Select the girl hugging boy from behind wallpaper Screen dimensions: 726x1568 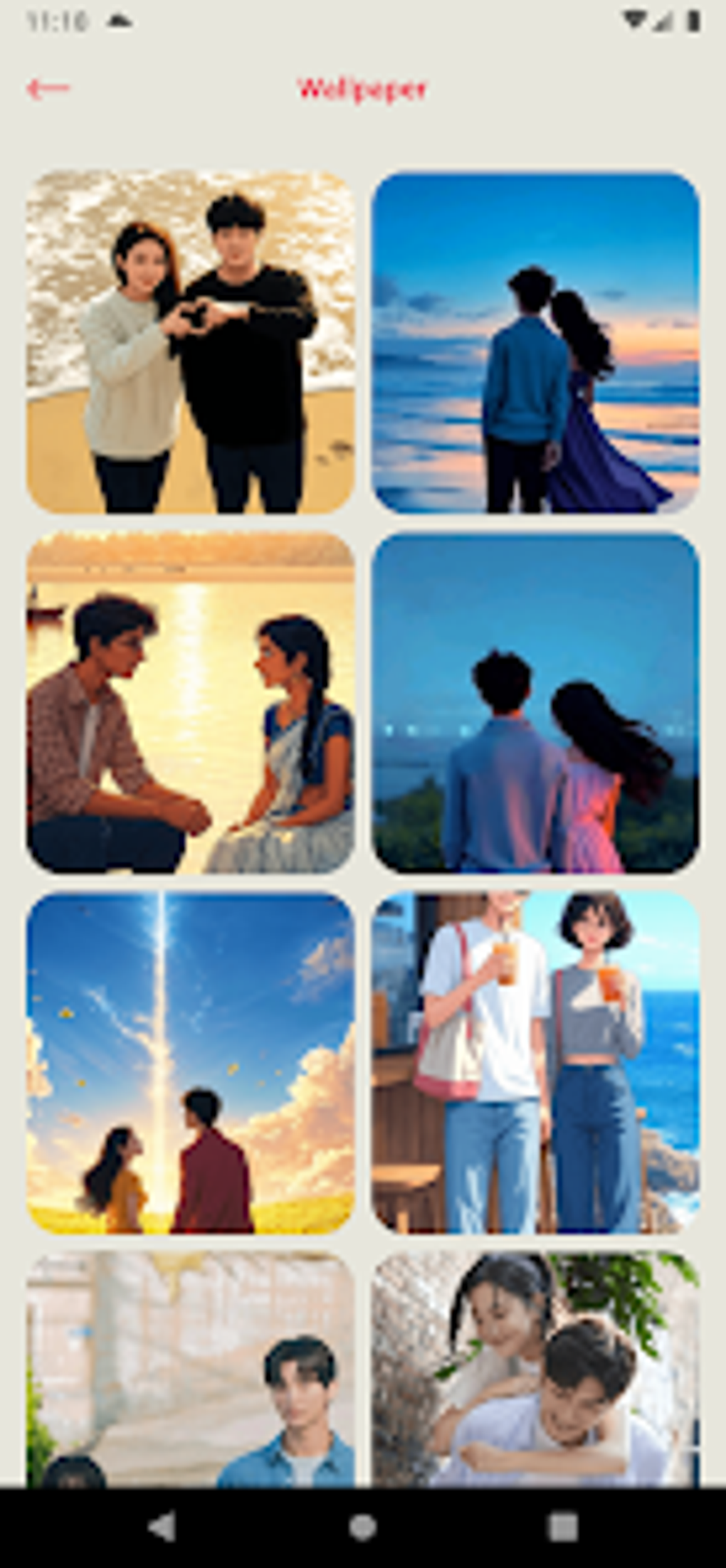coord(535,1370)
